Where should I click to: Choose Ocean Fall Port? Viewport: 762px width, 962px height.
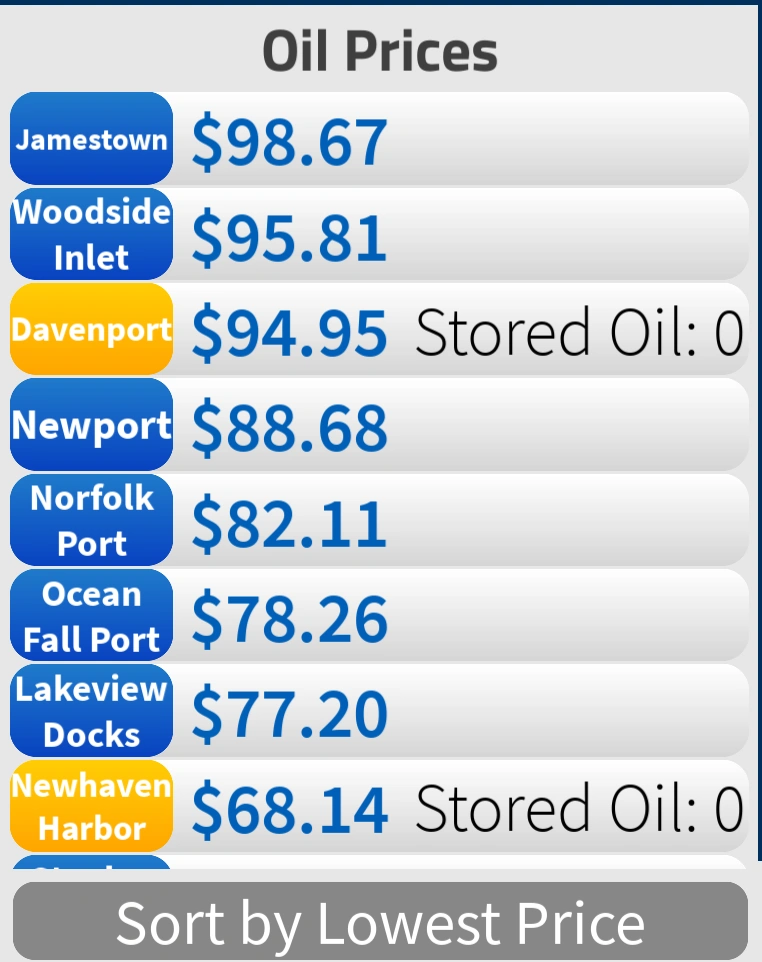click(91, 615)
